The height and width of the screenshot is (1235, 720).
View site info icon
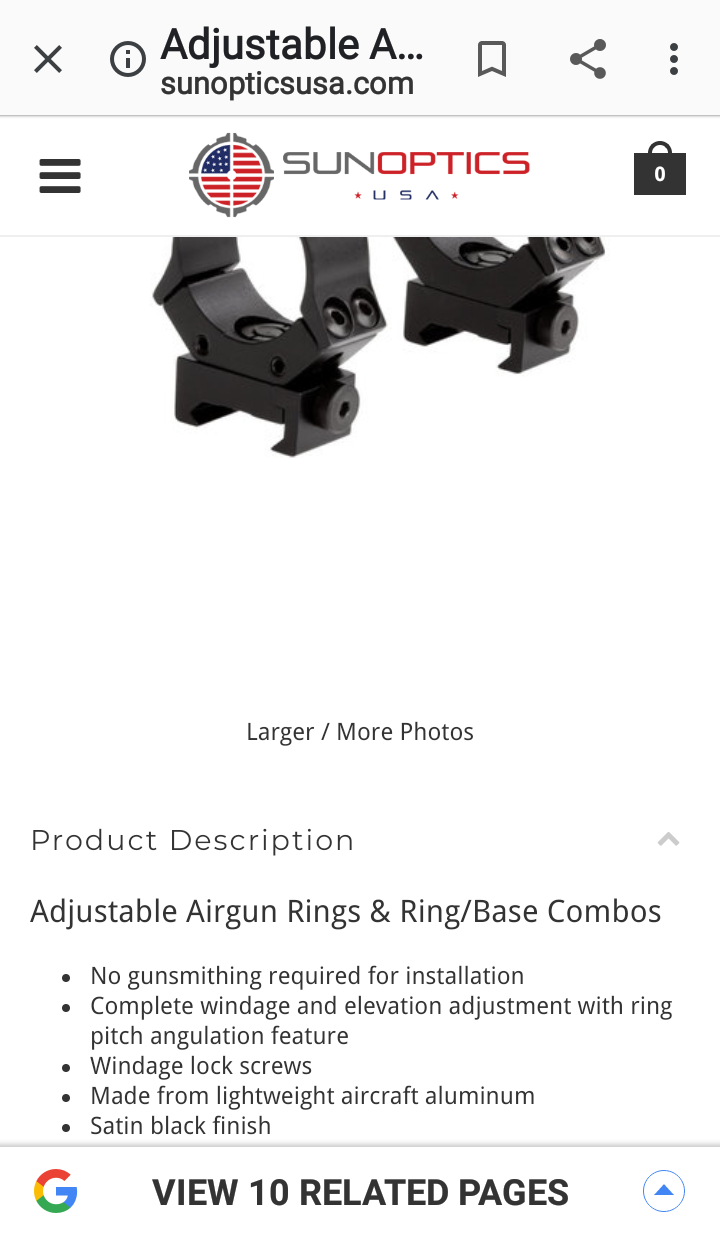pyautogui.click(x=127, y=60)
